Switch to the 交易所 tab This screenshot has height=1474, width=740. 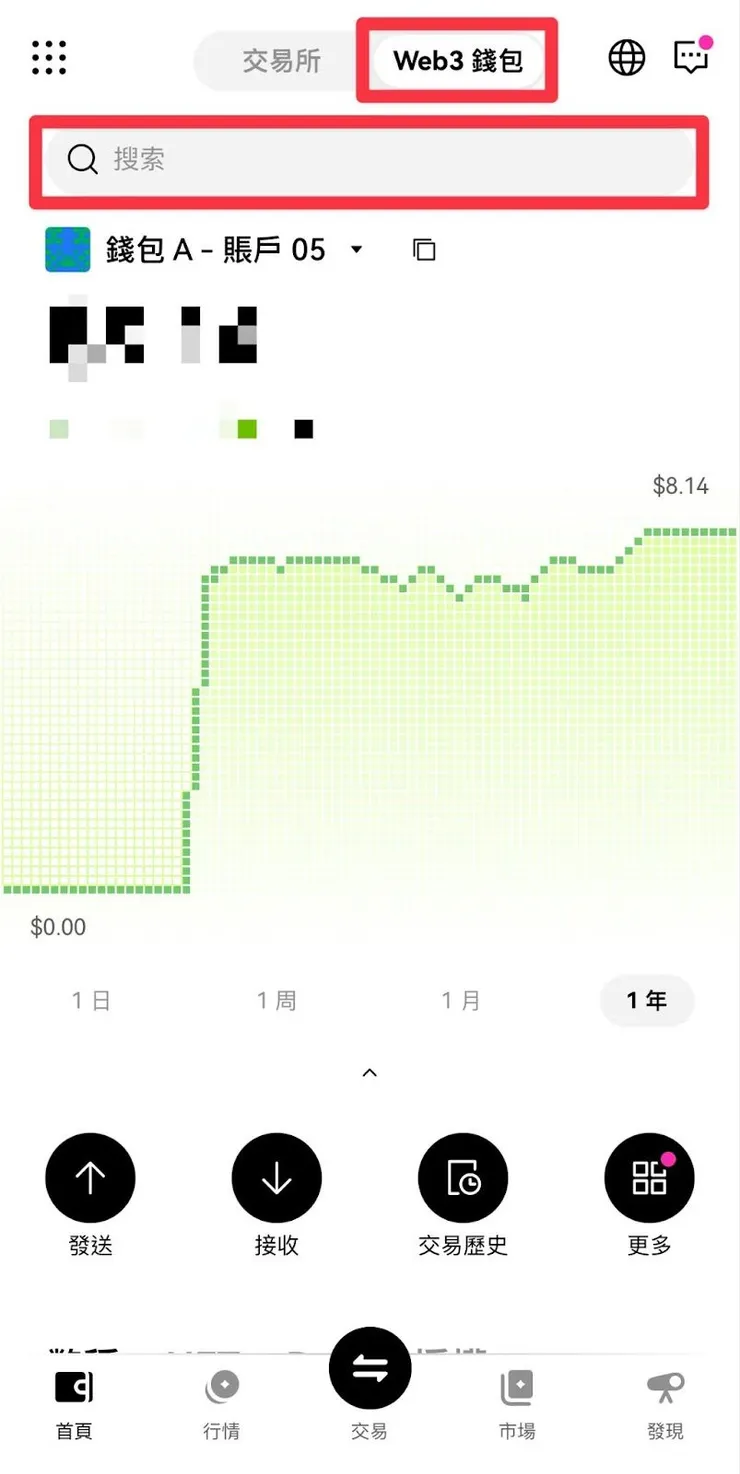click(281, 60)
